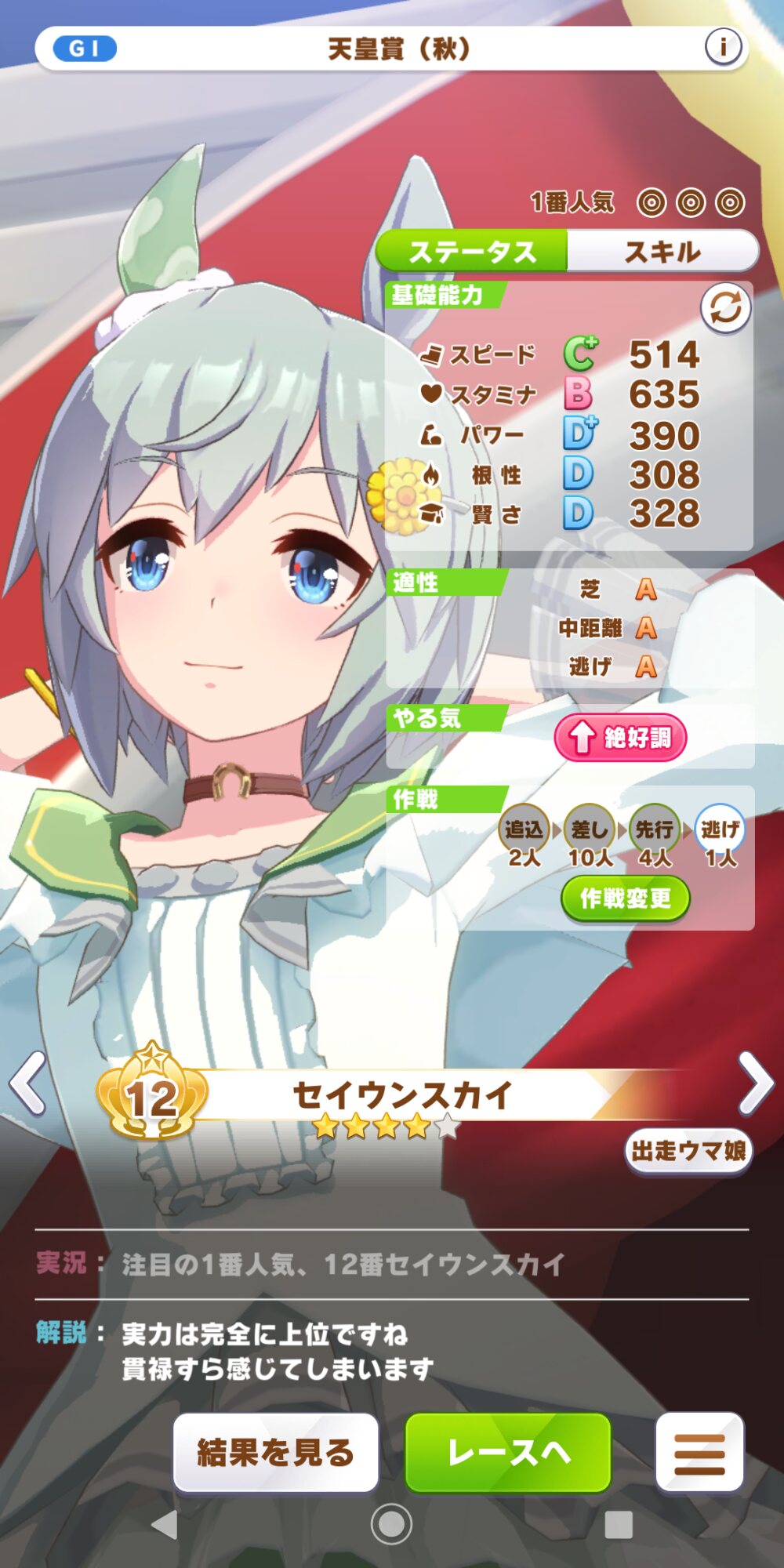Open the 出走ウマ娘 list
The width and height of the screenshot is (784, 1568).
click(x=688, y=1151)
